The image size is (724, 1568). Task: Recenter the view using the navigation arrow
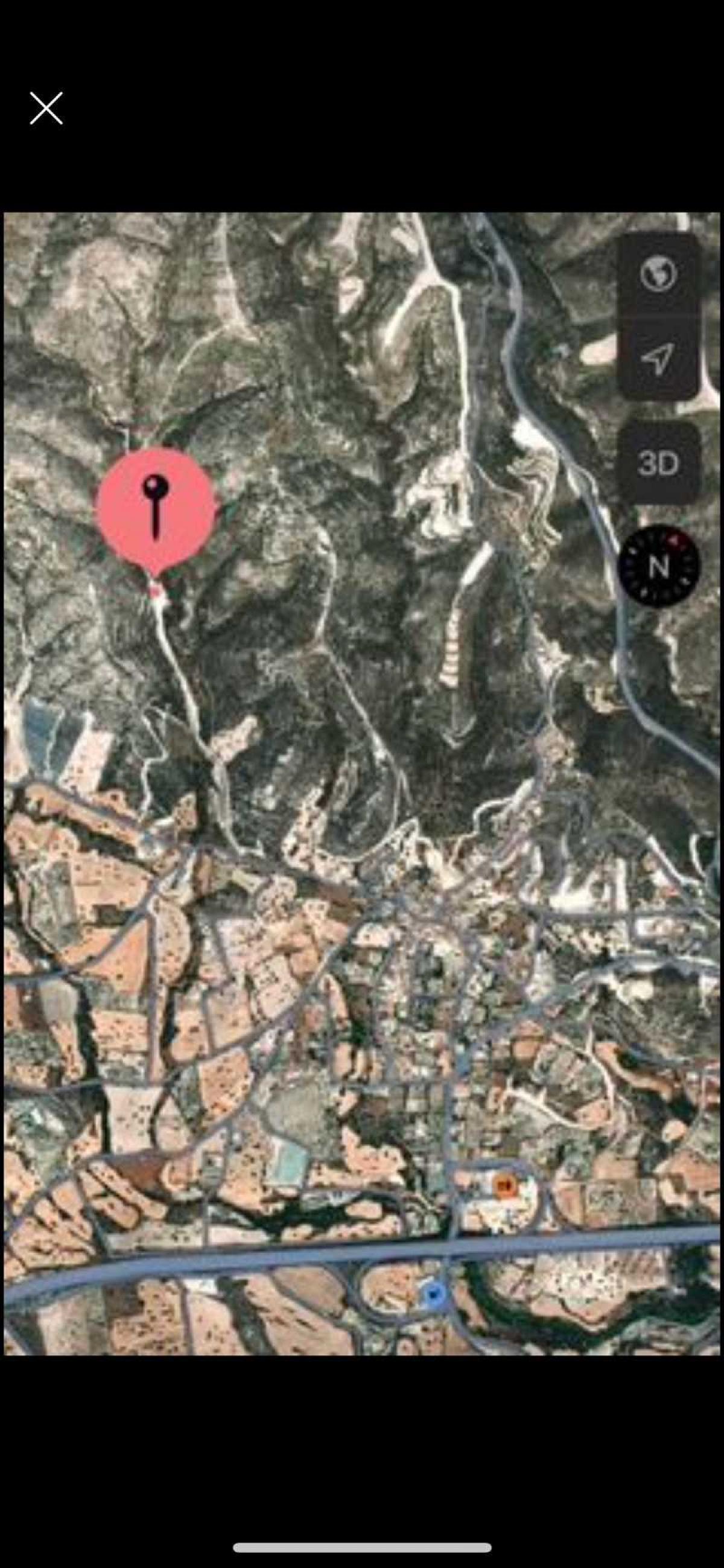pyautogui.click(x=660, y=359)
